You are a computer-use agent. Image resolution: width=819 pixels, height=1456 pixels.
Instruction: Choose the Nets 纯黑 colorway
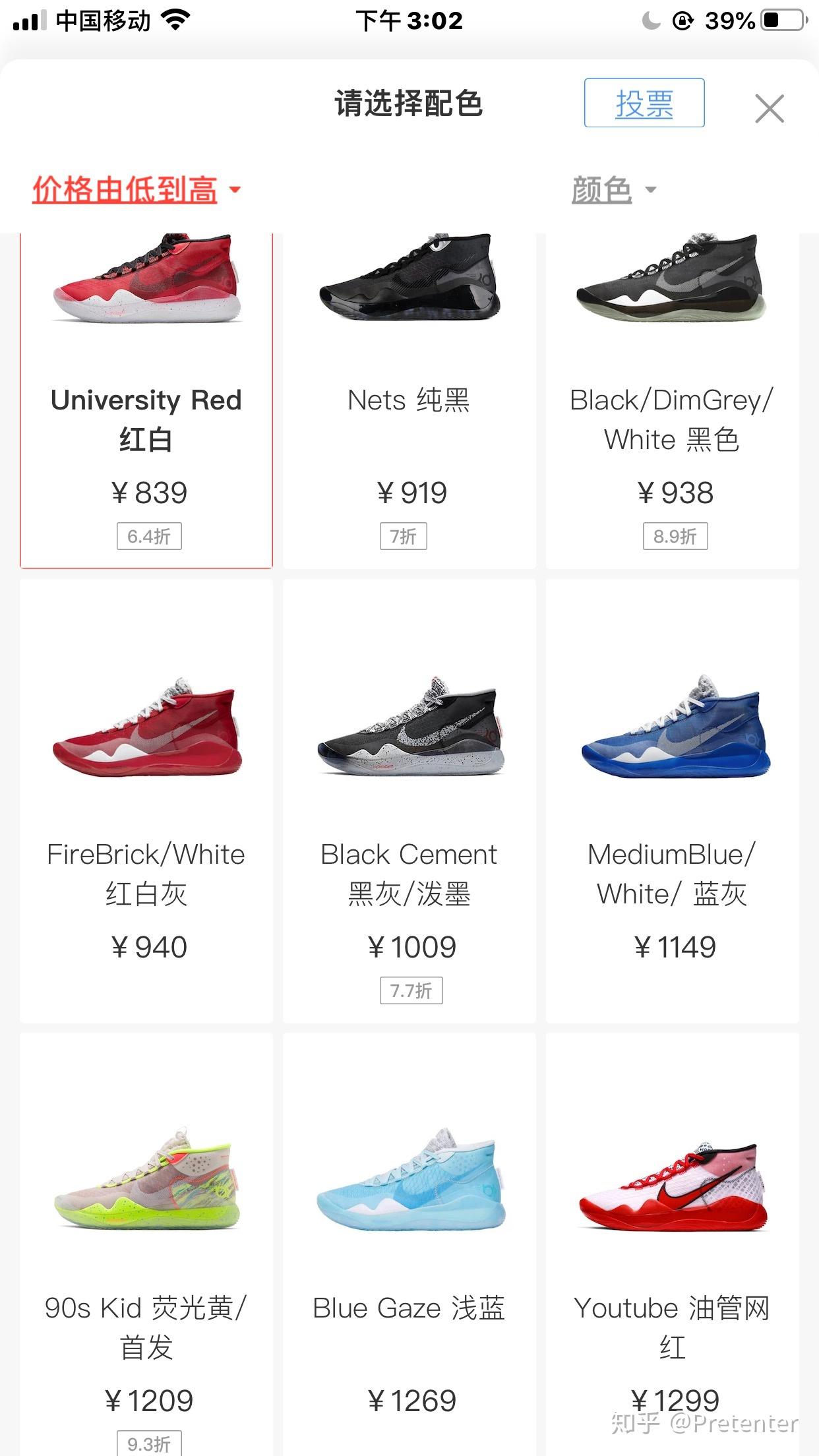tap(409, 400)
